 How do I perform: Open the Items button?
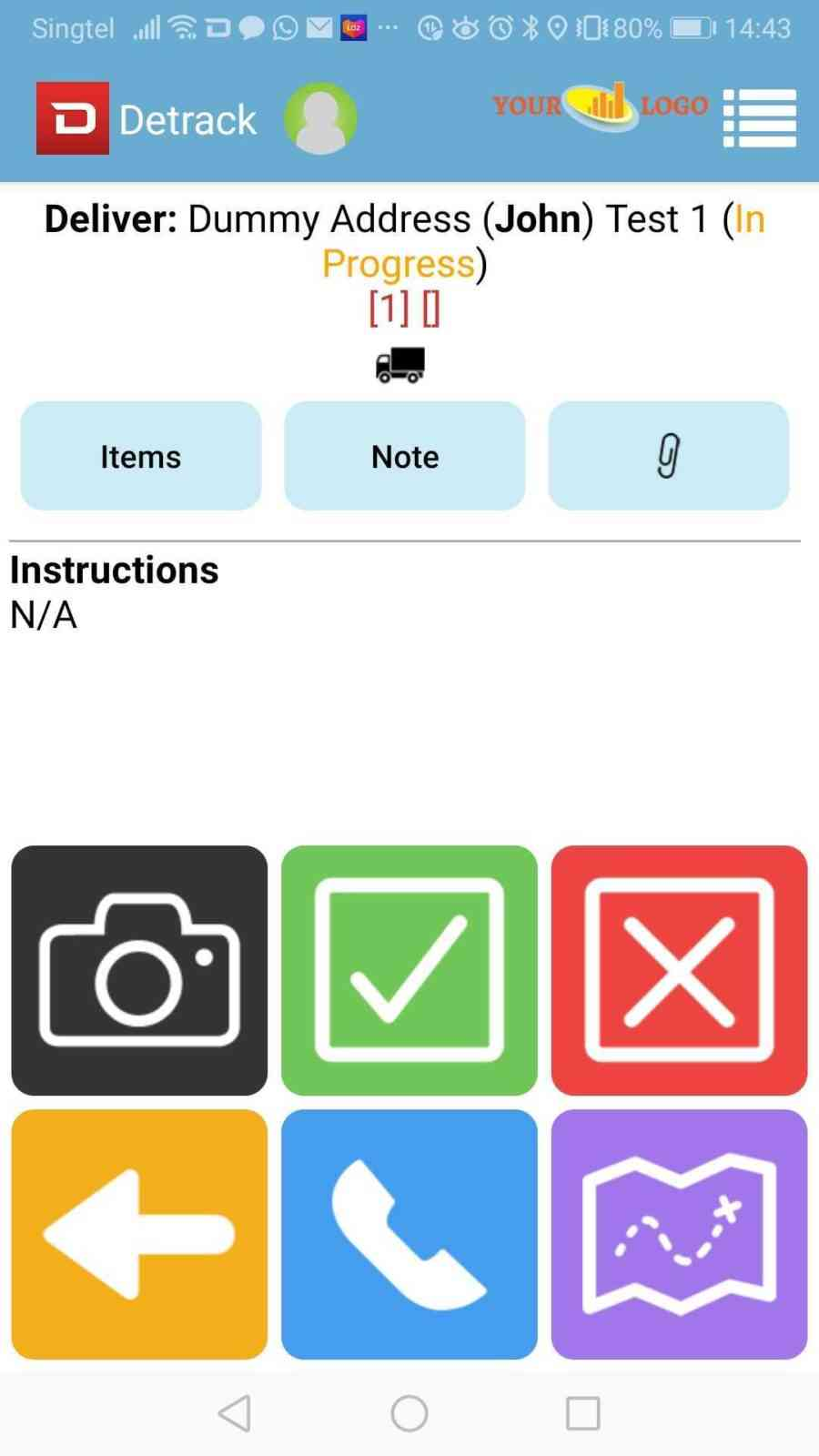click(141, 456)
